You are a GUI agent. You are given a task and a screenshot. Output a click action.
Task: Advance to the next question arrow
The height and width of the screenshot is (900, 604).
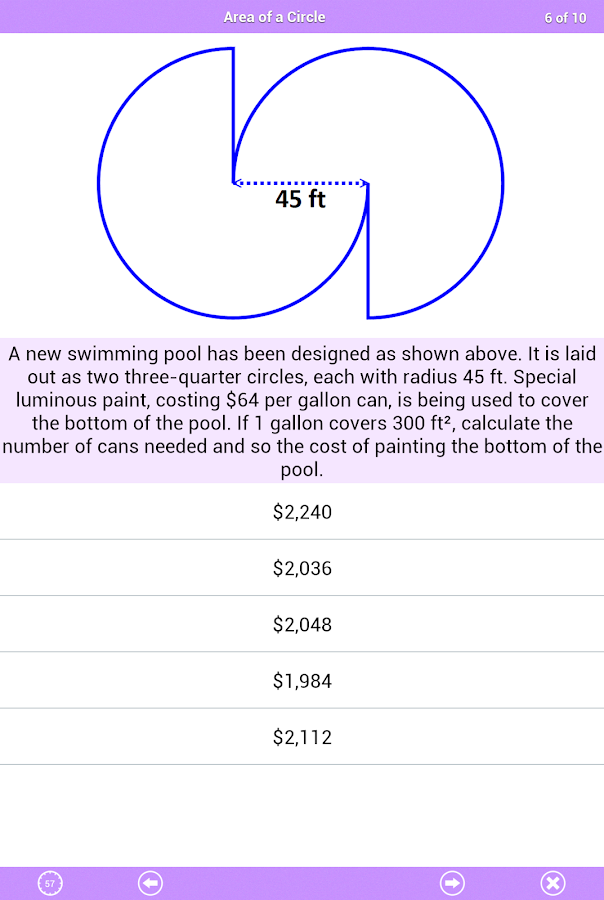point(452,883)
